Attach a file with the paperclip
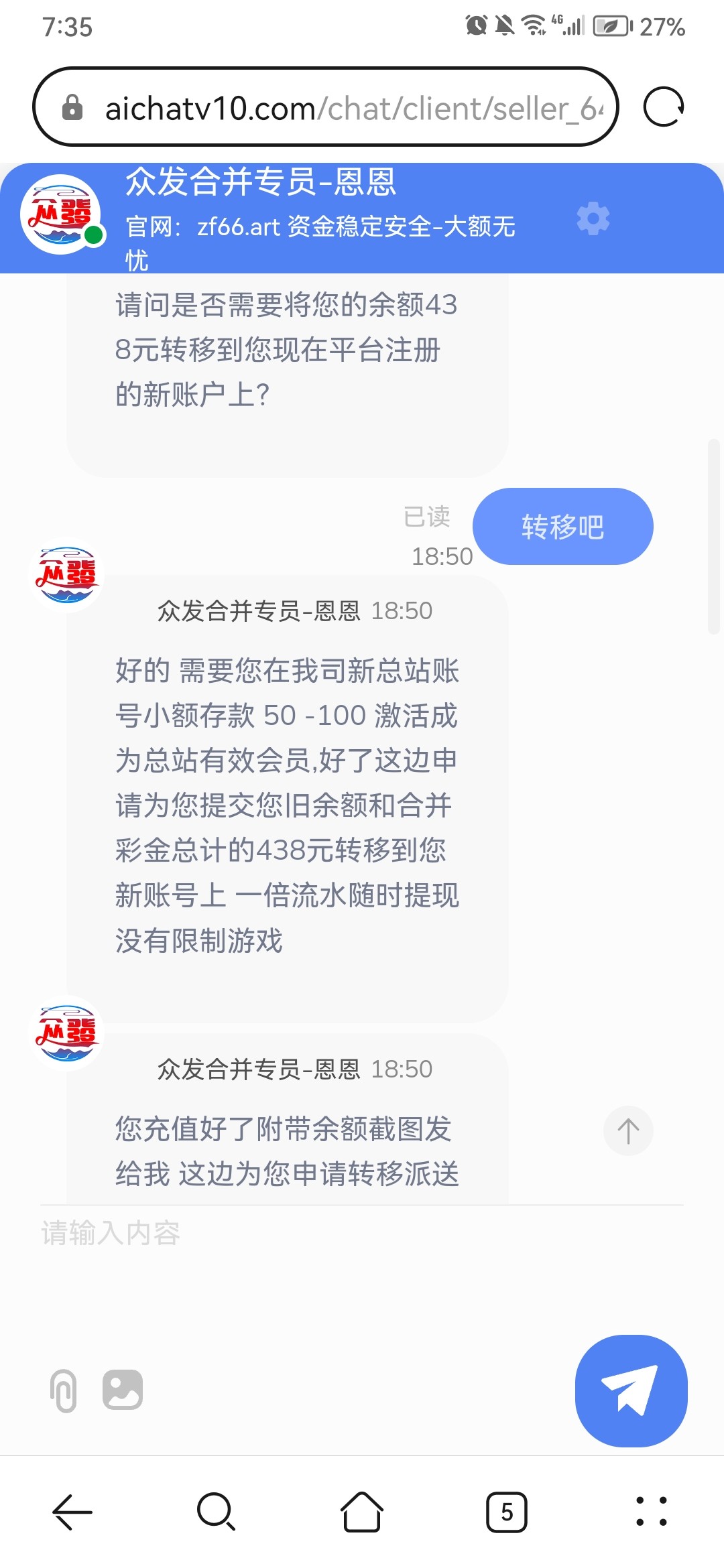 pos(64,1391)
